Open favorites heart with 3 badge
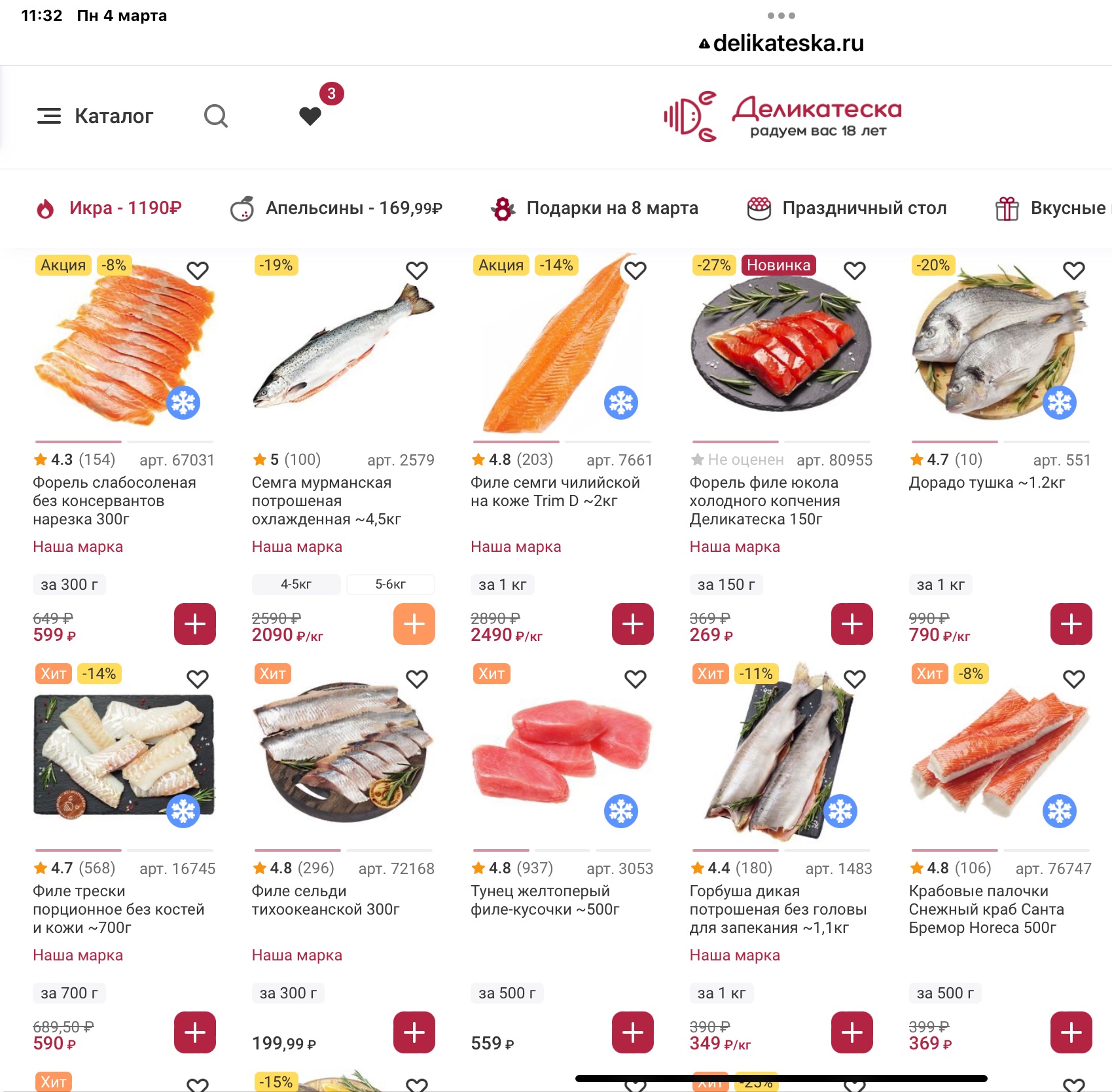The height and width of the screenshot is (1092, 1112). pos(310,116)
